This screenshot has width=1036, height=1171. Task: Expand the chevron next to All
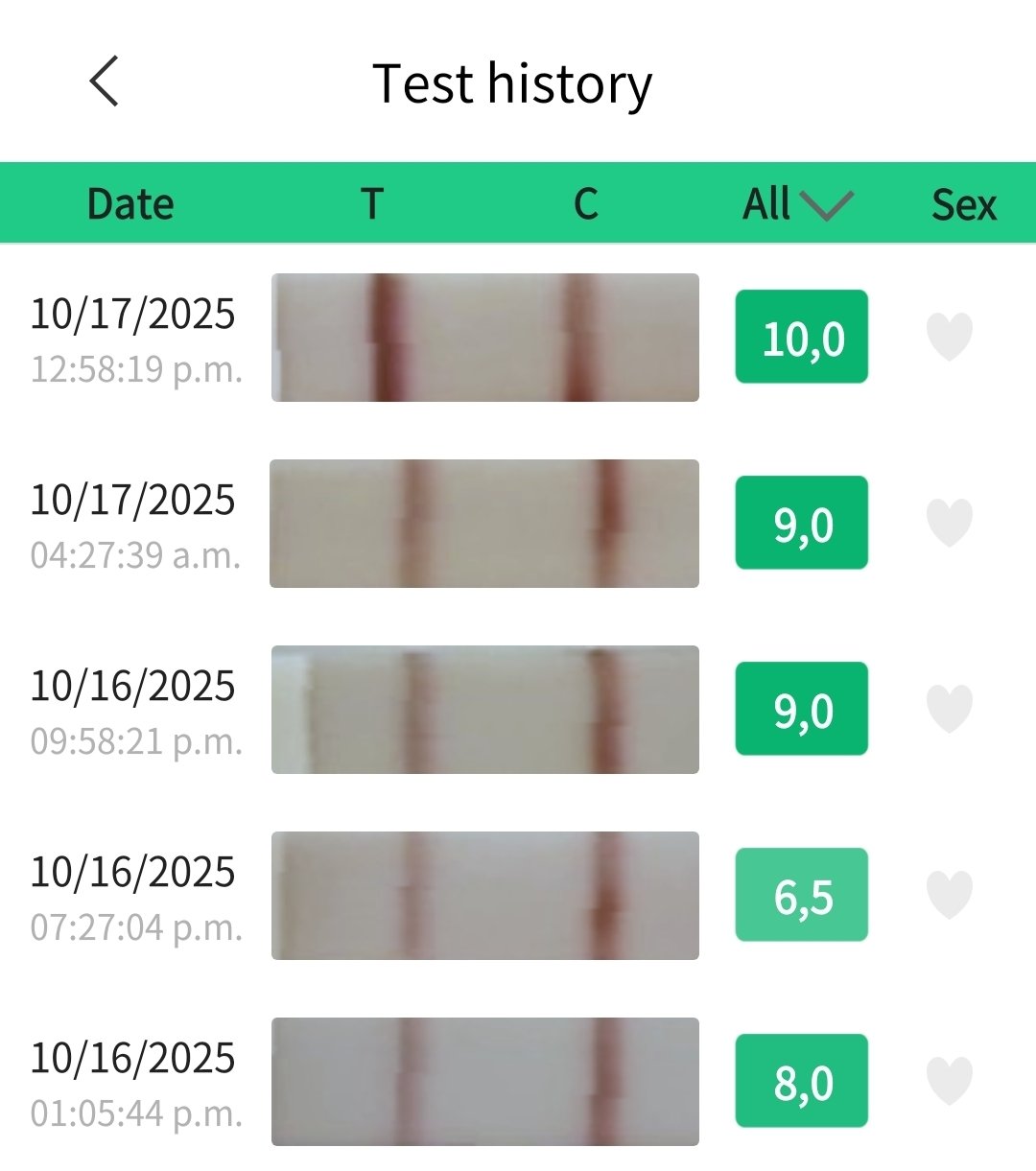click(827, 206)
